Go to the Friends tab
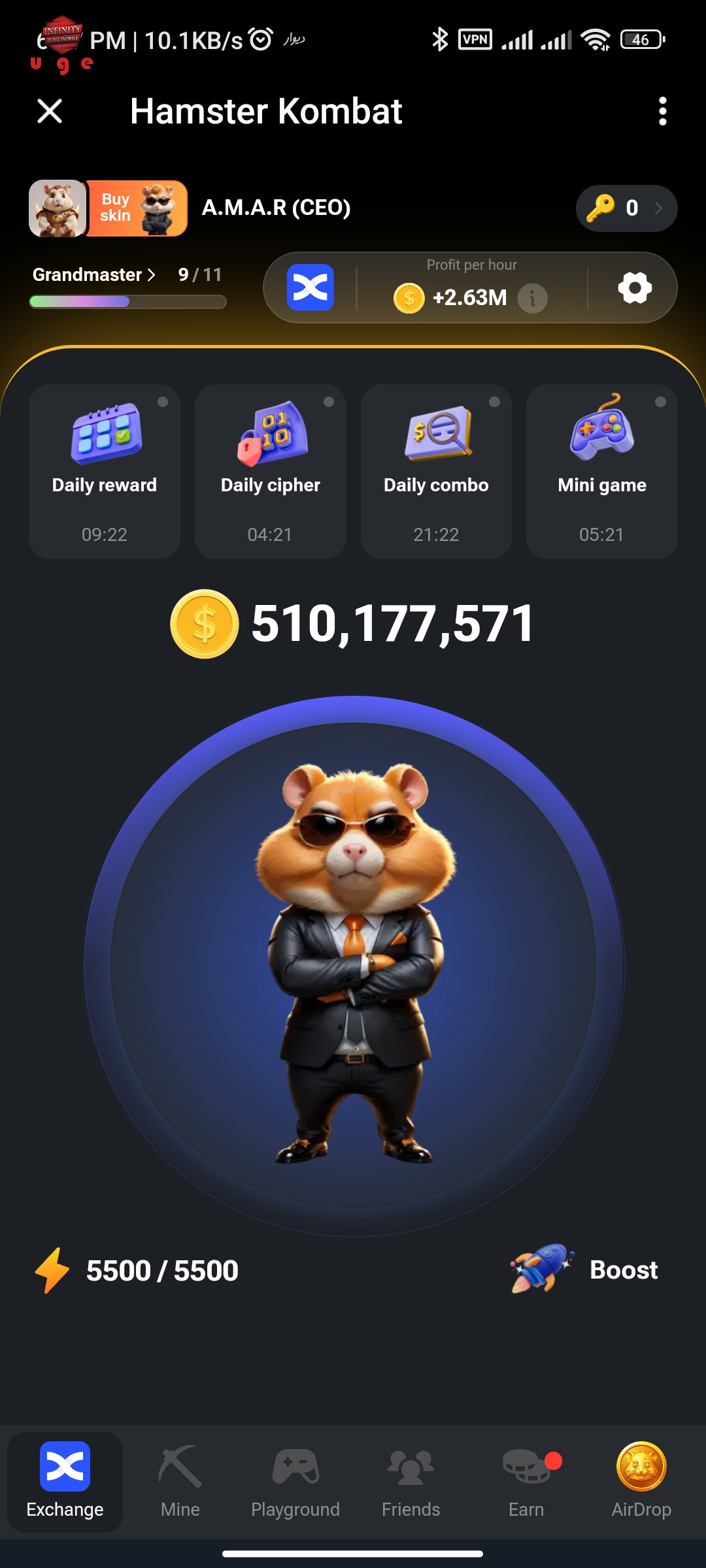Viewport: 706px width, 1568px height. click(x=411, y=1482)
